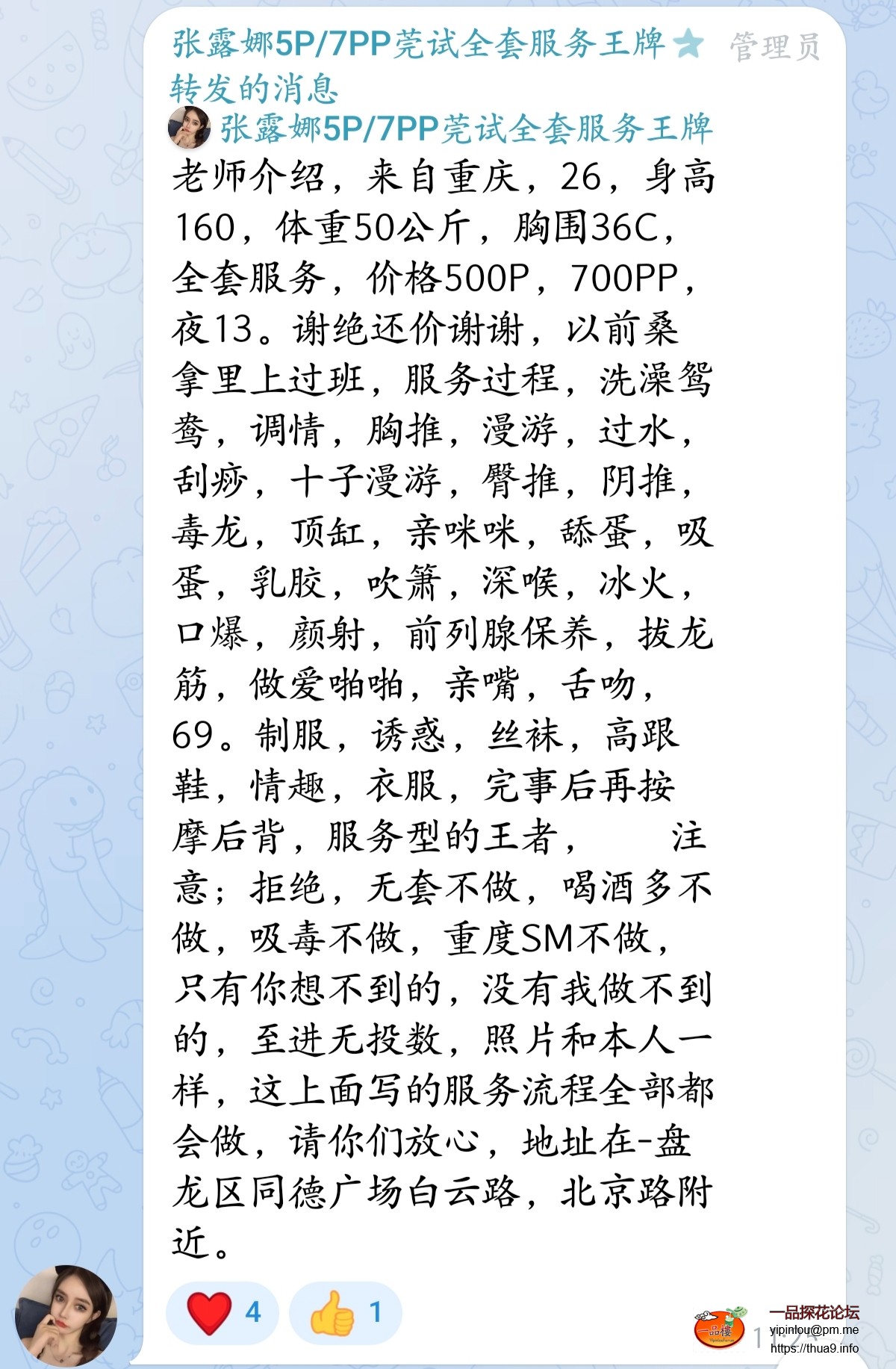Add a thumbs-up reaction to the message

click(x=346, y=1312)
